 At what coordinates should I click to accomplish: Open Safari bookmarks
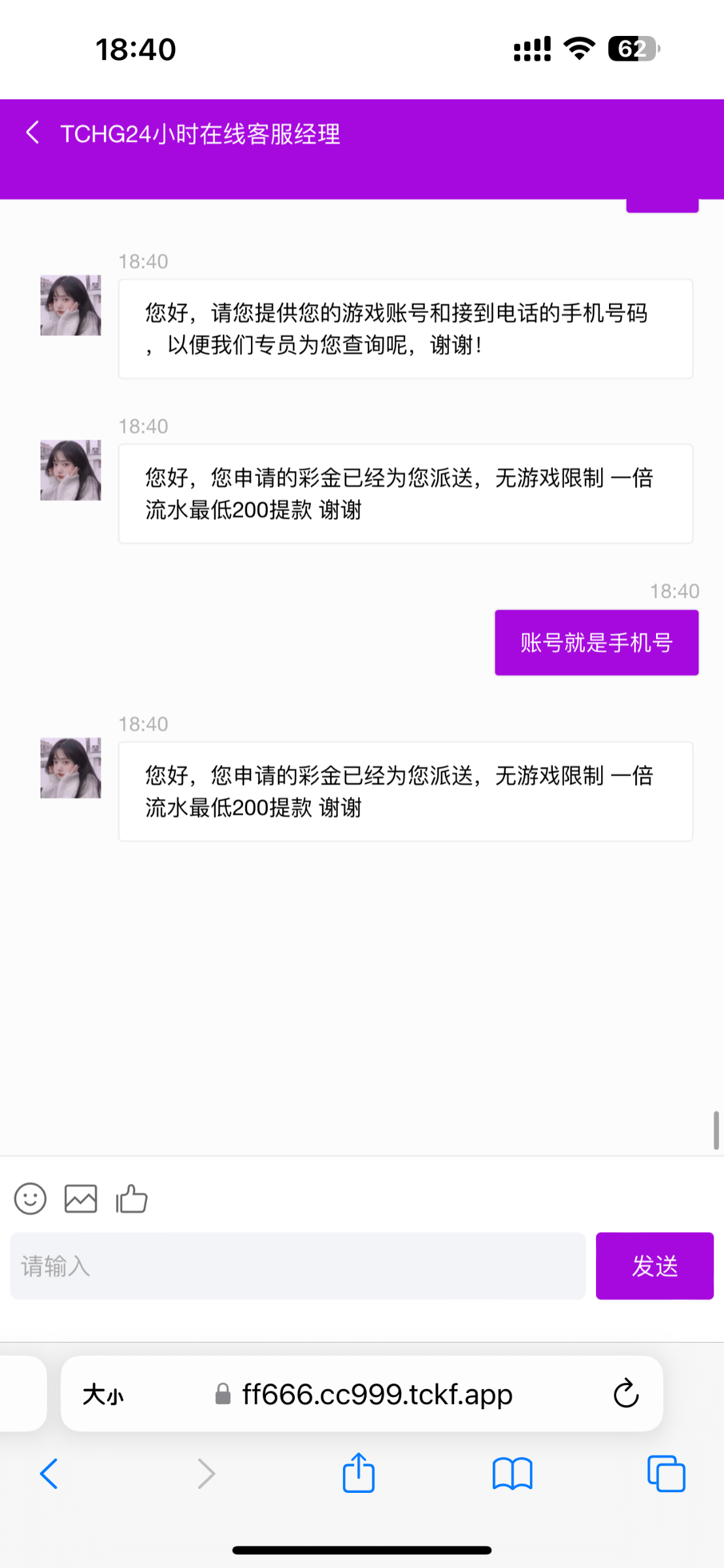pos(512,1474)
